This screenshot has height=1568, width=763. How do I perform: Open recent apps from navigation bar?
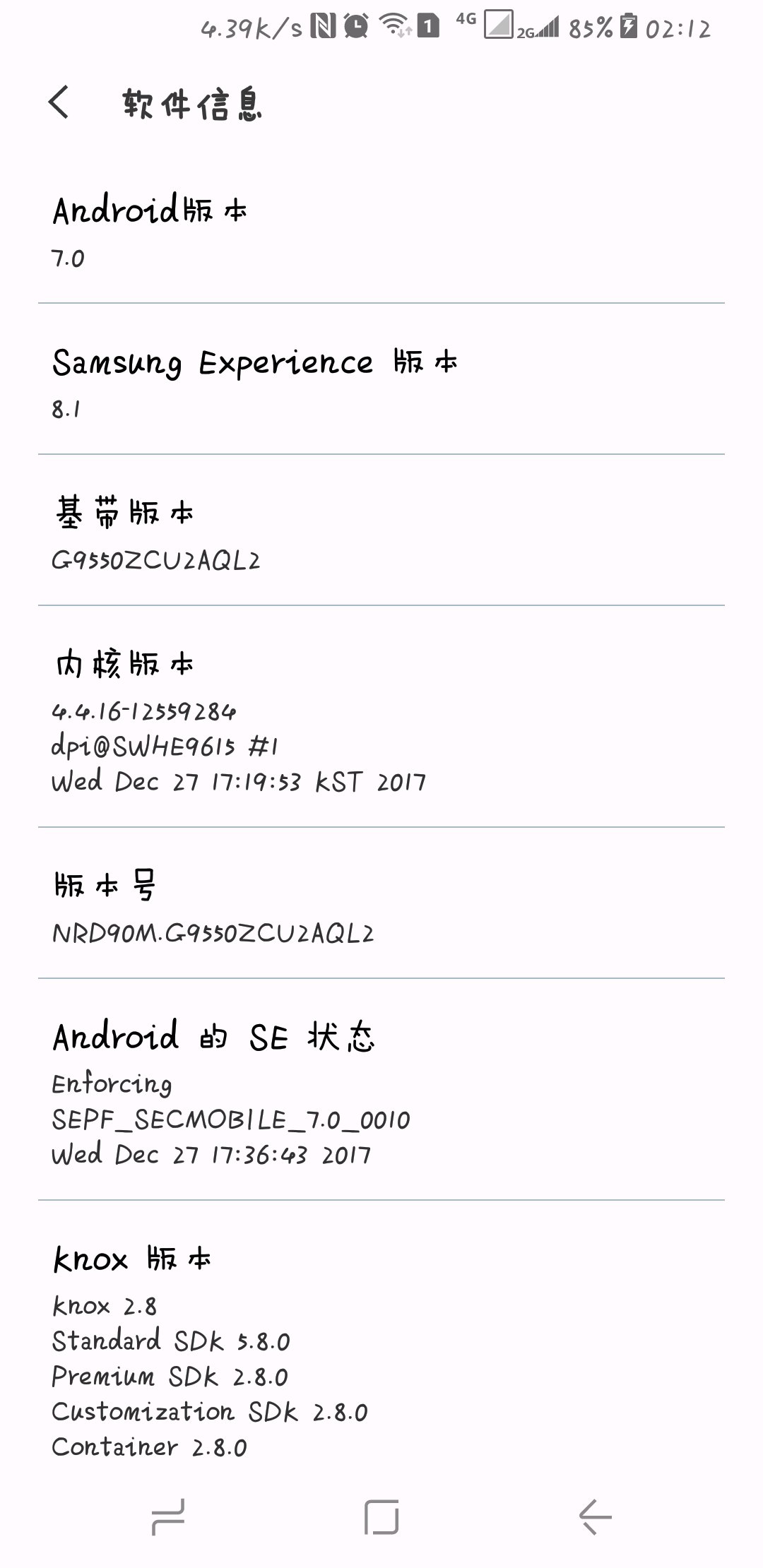pyautogui.click(x=168, y=1516)
